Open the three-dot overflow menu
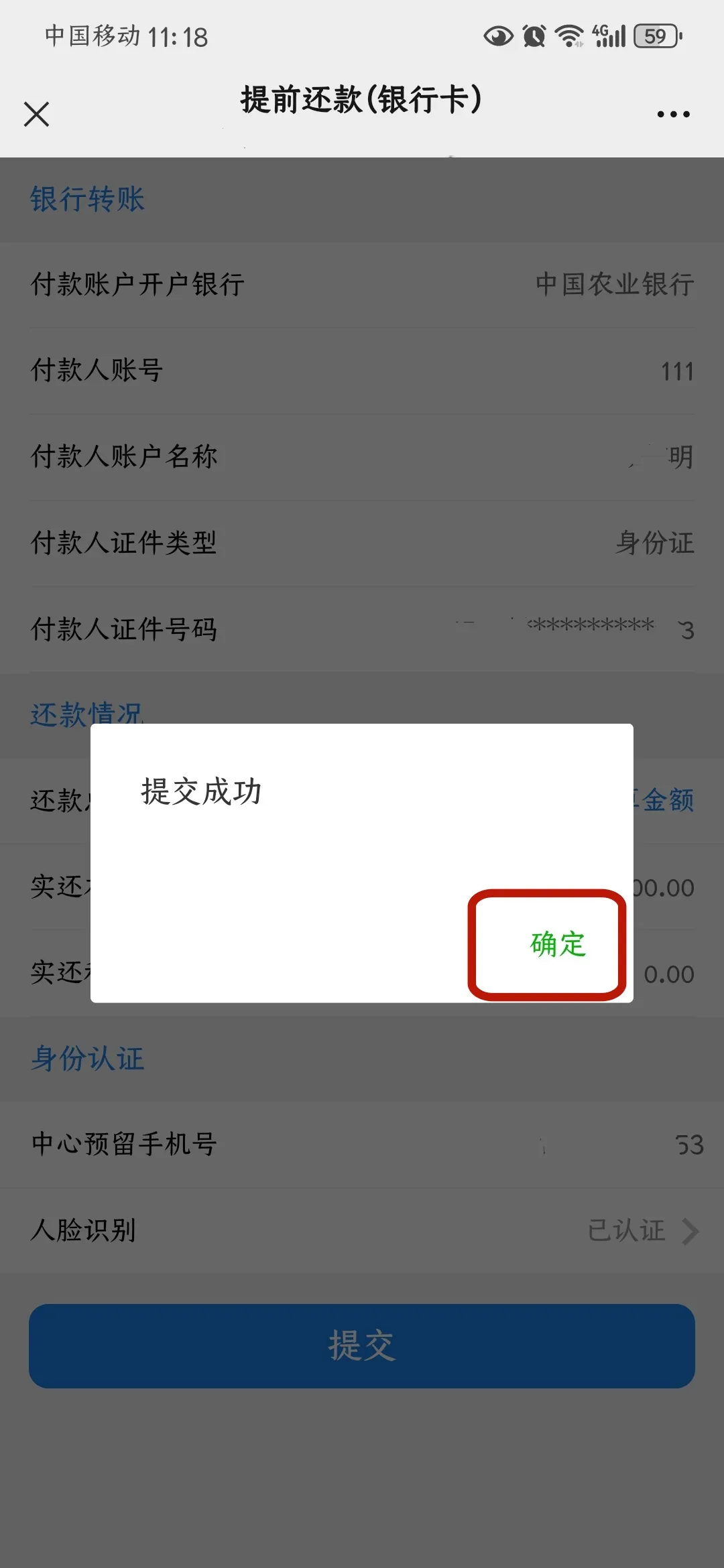 pos(673,115)
